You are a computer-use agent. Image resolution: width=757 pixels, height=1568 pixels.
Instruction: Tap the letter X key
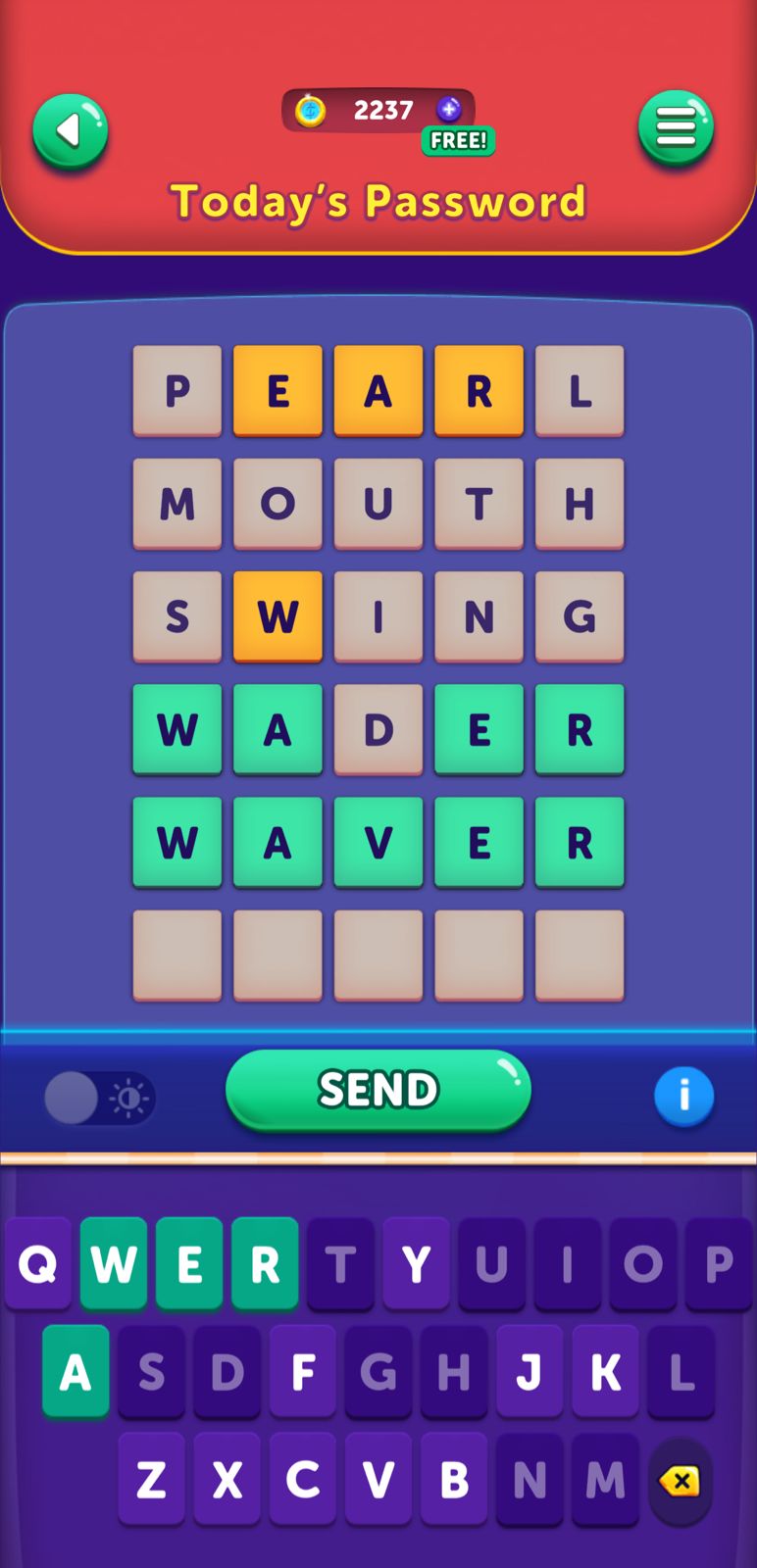227,1480
